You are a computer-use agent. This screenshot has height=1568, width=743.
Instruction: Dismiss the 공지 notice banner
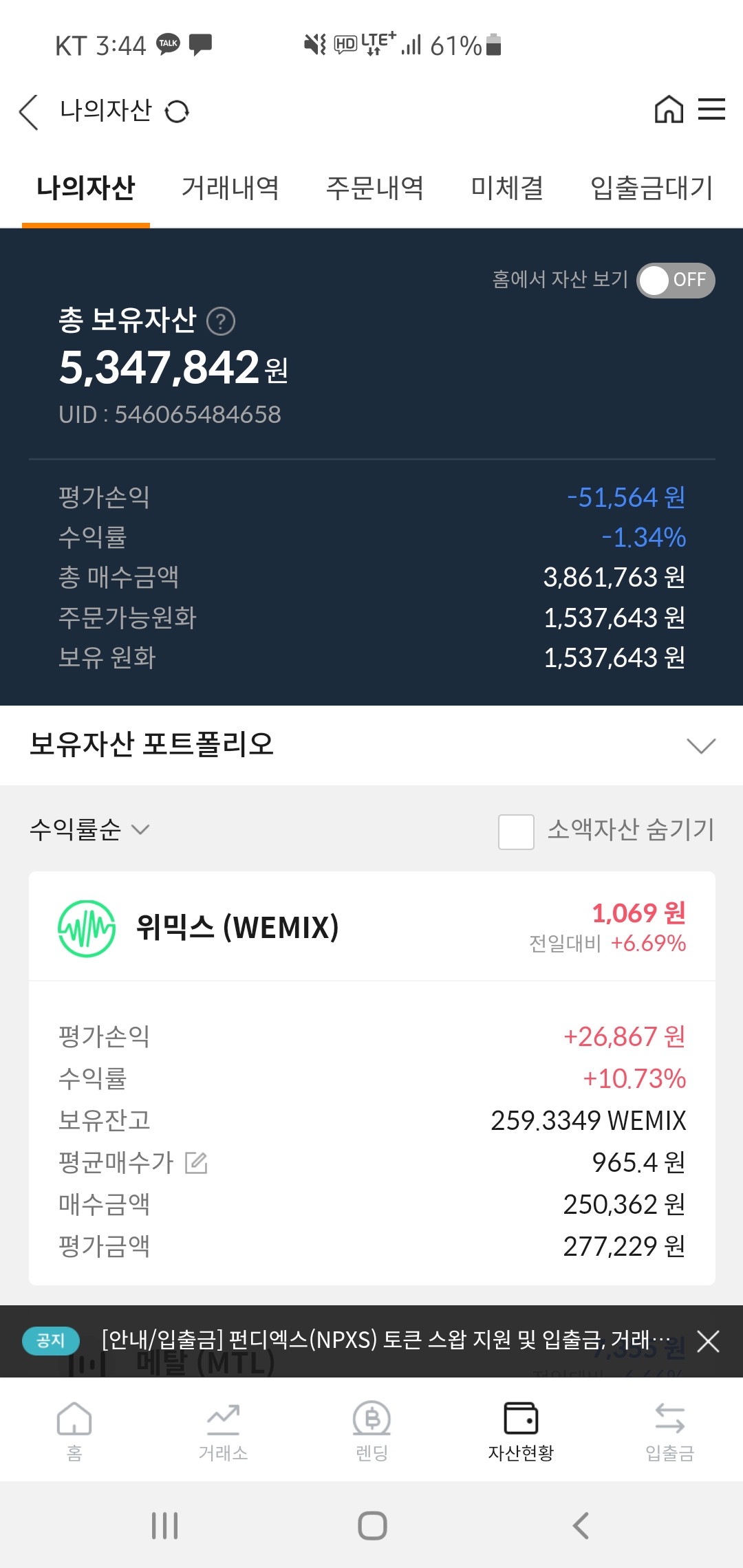pos(708,1341)
